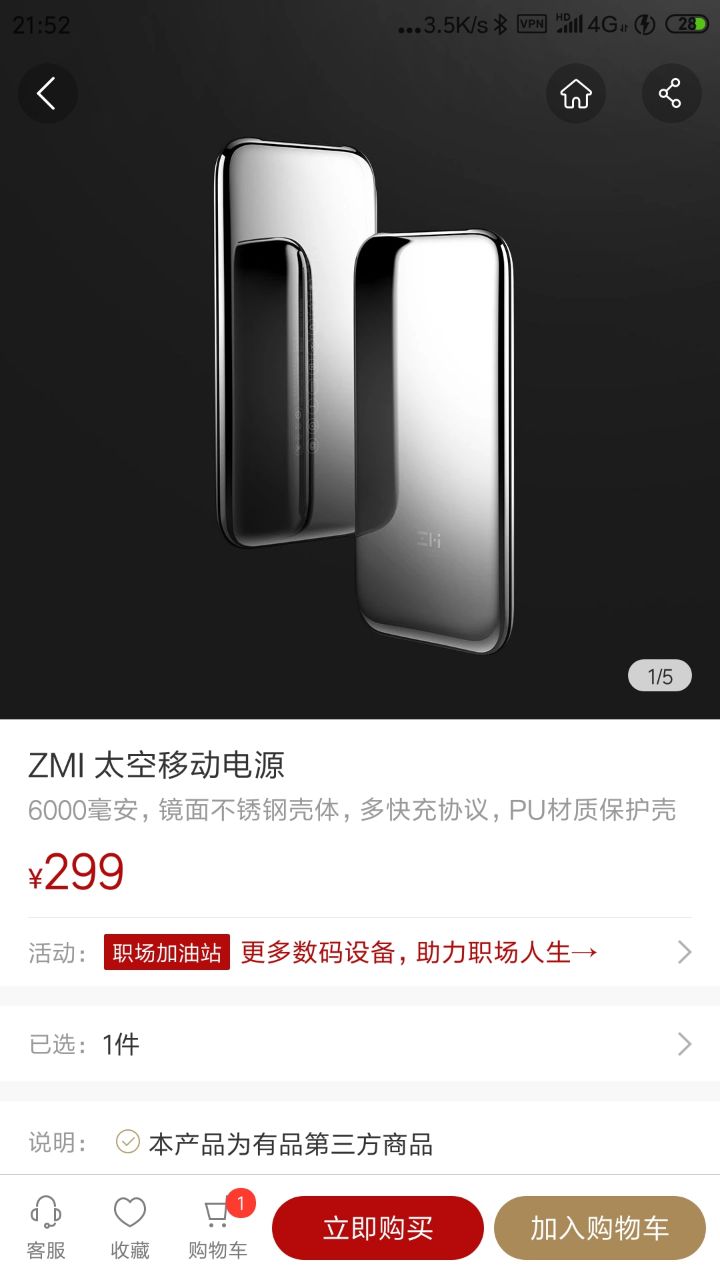Contact 客服 customer service
Image resolution: width=720 pixels, height=1280 pixels.
click(x=46, y=1228)
